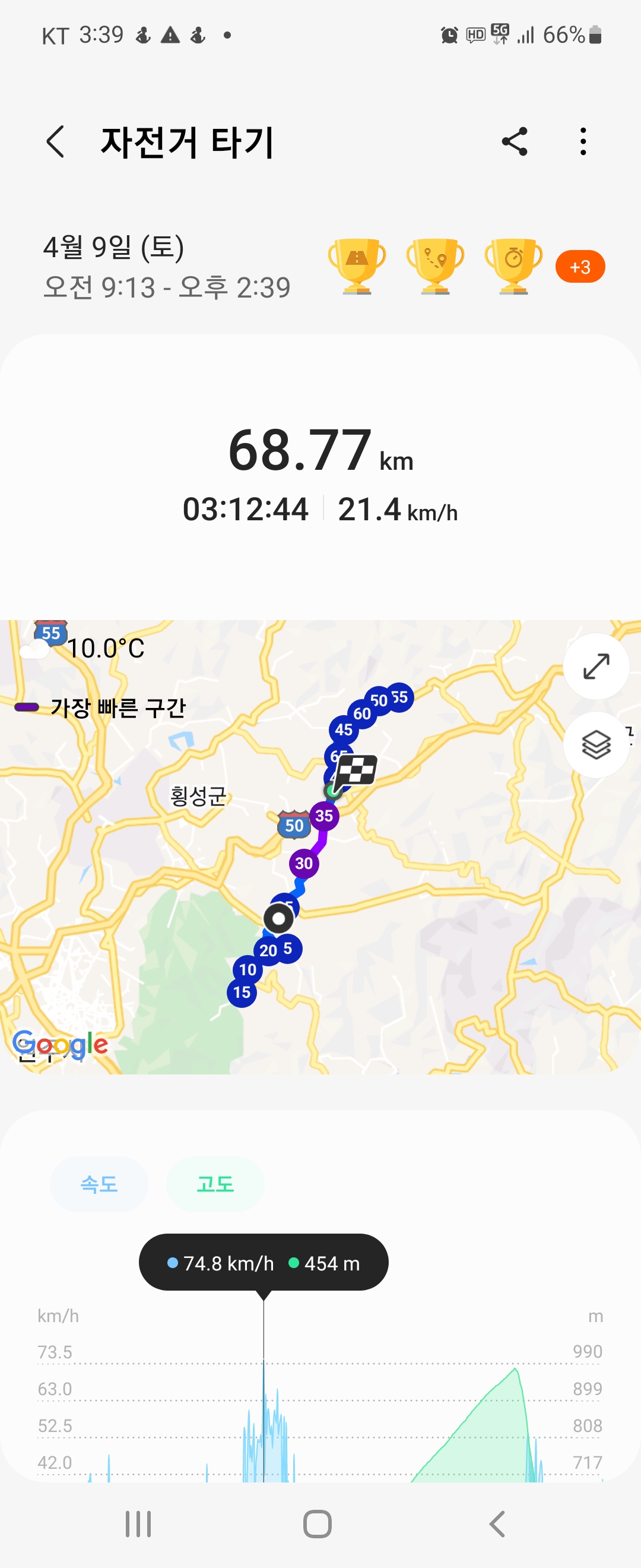Expand the route map to full screen

click(x=596, y=666)
